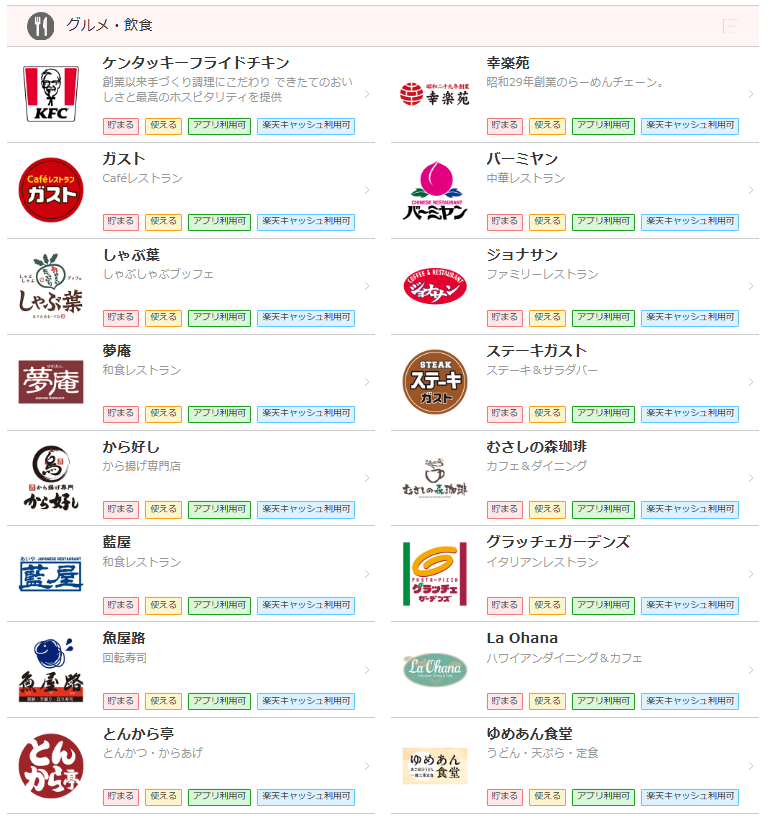Viewport: 769px width, 818px height.
Task: View the 魚屋路 conveyor sushi entry
Action: coord(195,639)
